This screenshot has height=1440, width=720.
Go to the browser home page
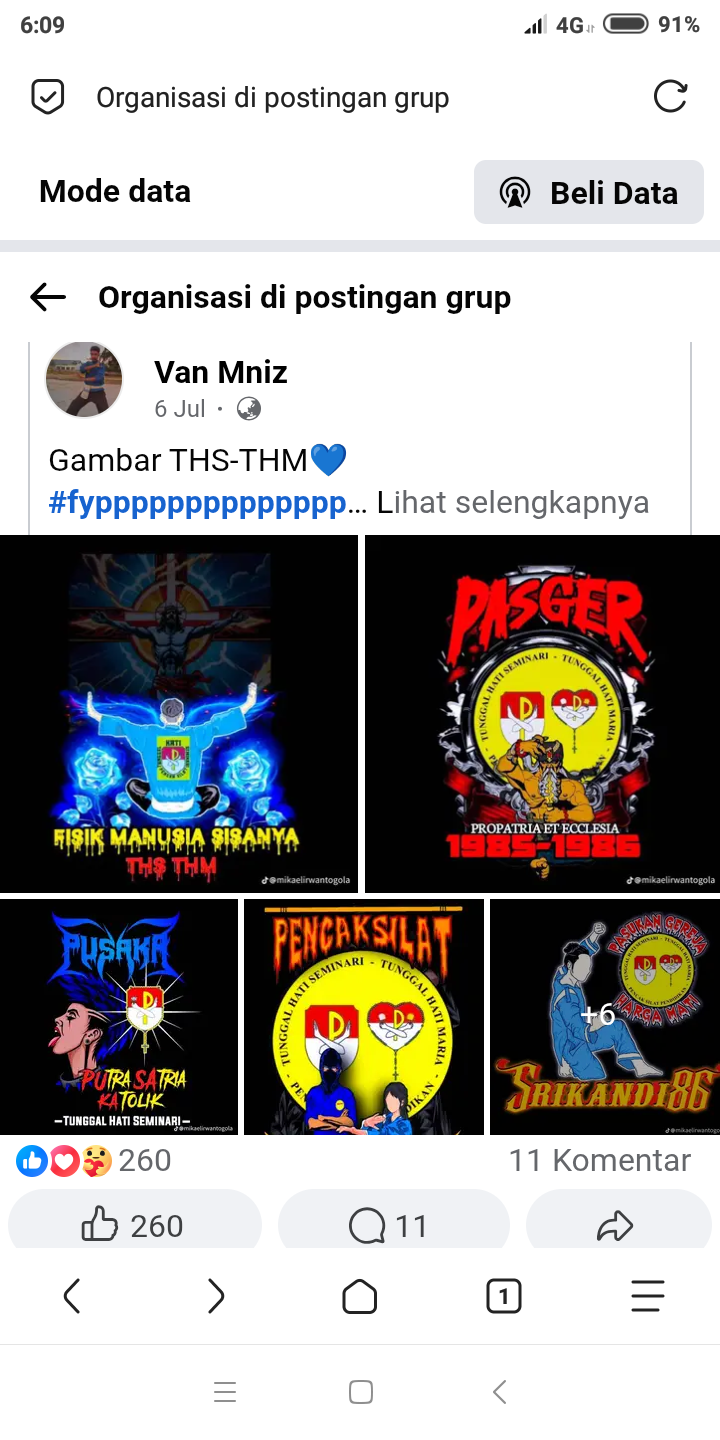click(360, 1297)
